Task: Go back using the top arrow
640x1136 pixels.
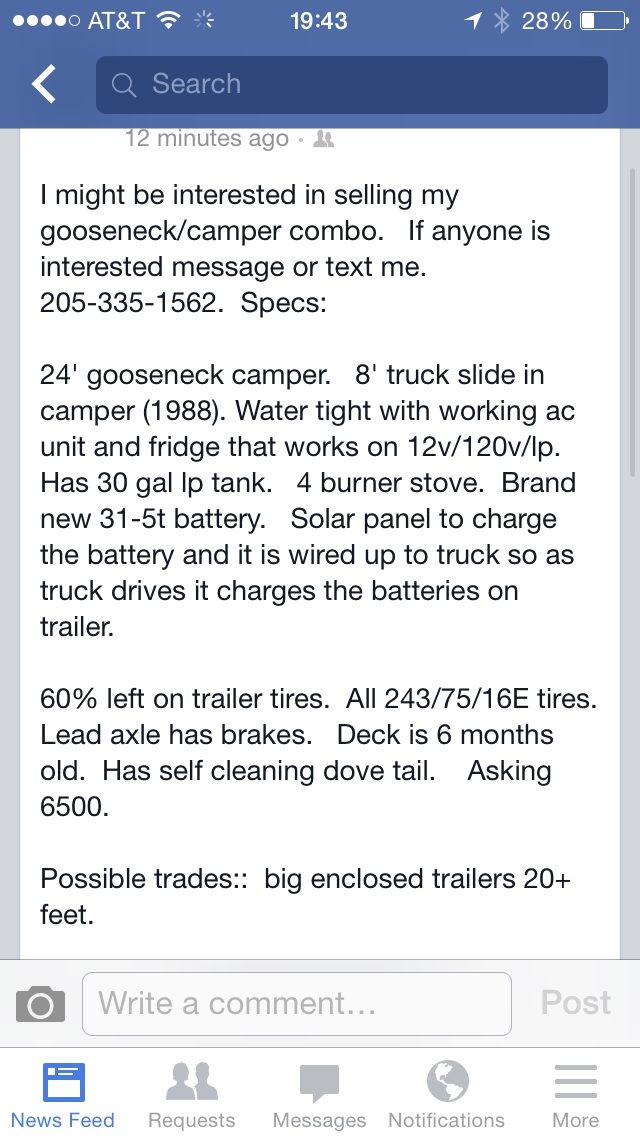Action: [x=45, y=85]
